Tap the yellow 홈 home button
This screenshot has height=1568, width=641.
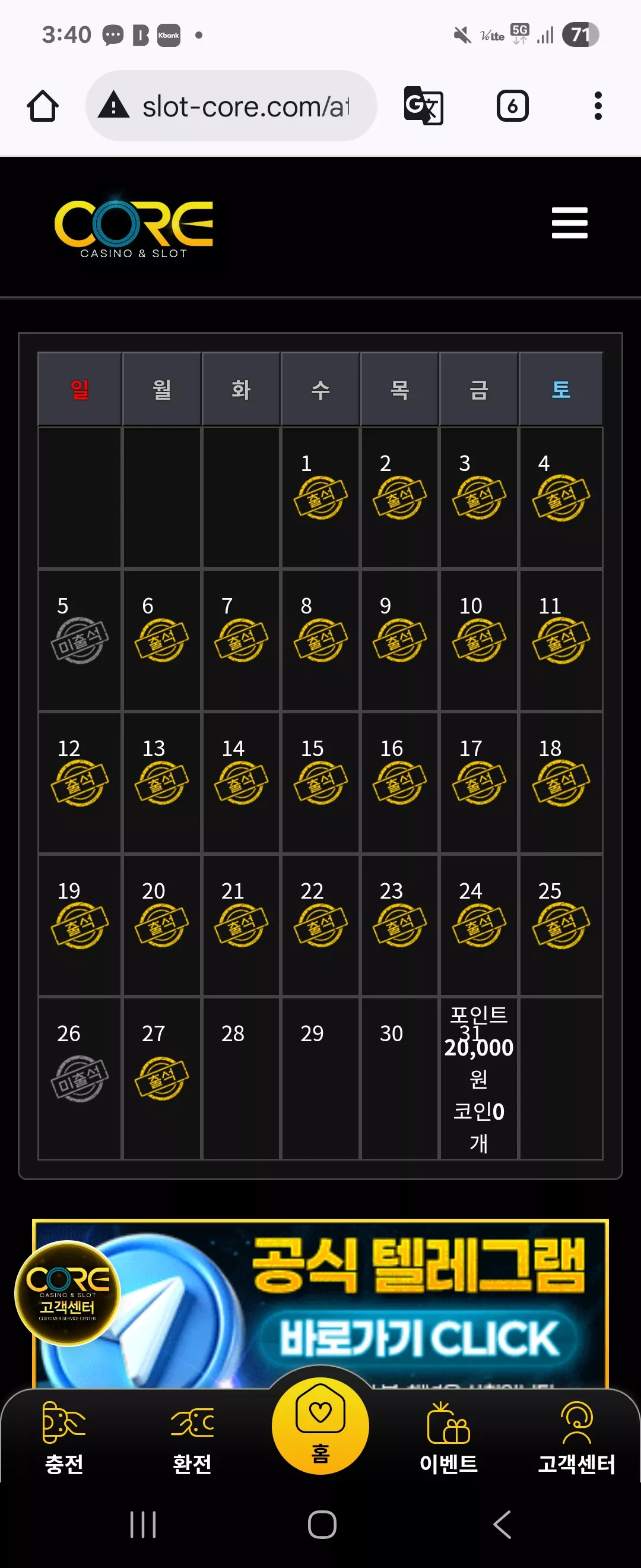click(x=320, y=1425)
